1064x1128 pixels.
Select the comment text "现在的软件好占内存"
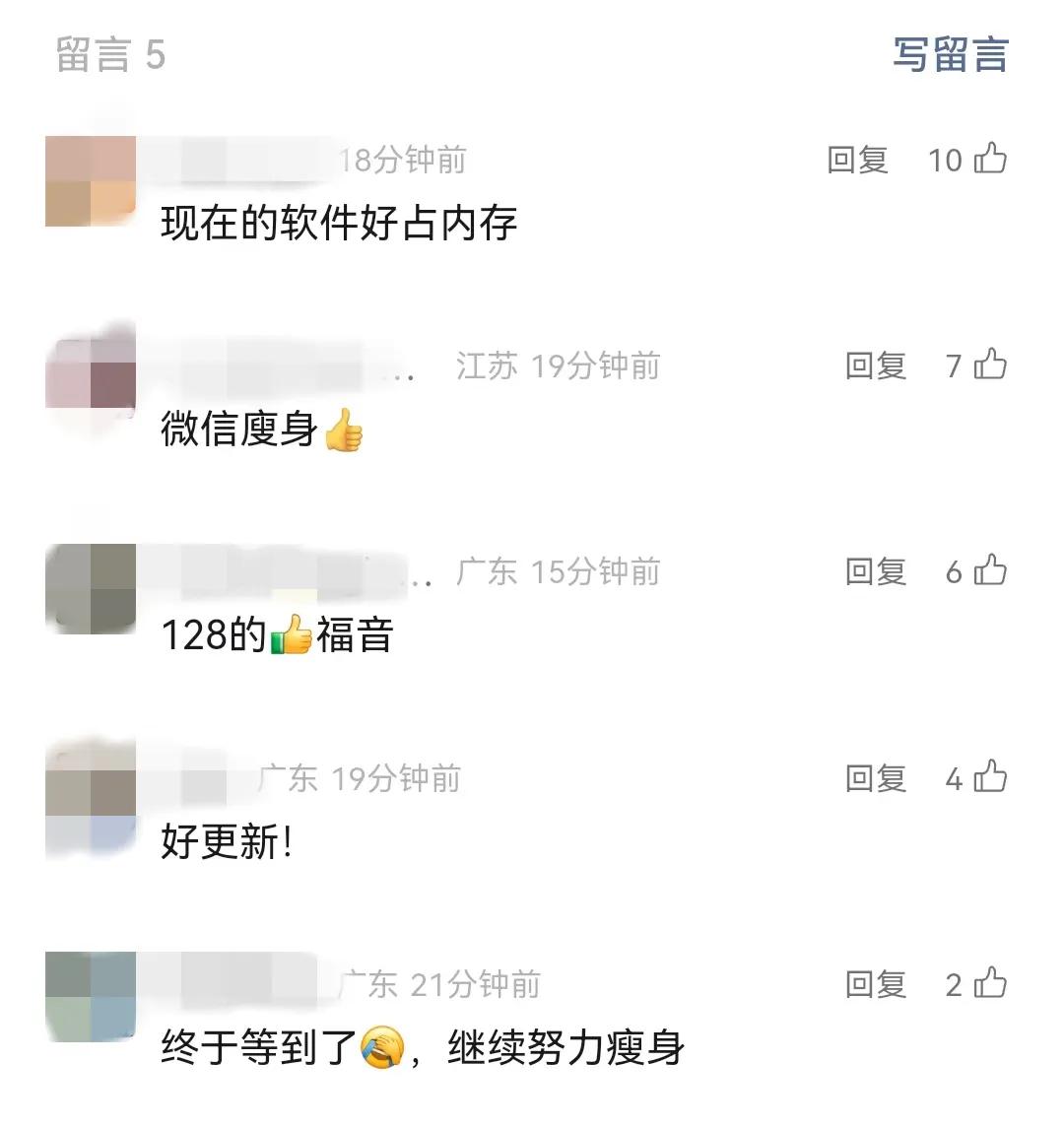[x=339, y=223]
